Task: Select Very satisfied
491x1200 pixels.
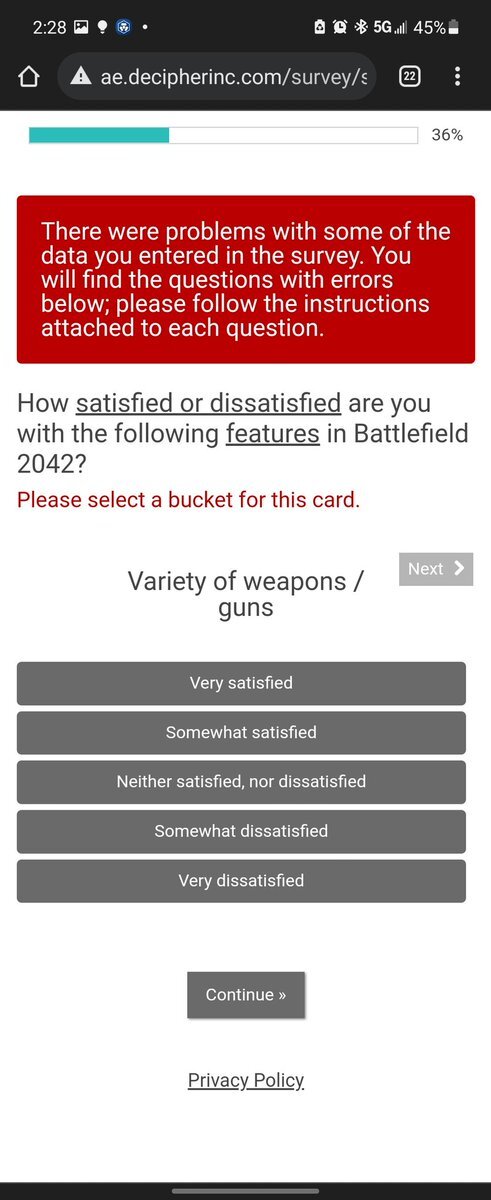Action: (x=241, y=683)
